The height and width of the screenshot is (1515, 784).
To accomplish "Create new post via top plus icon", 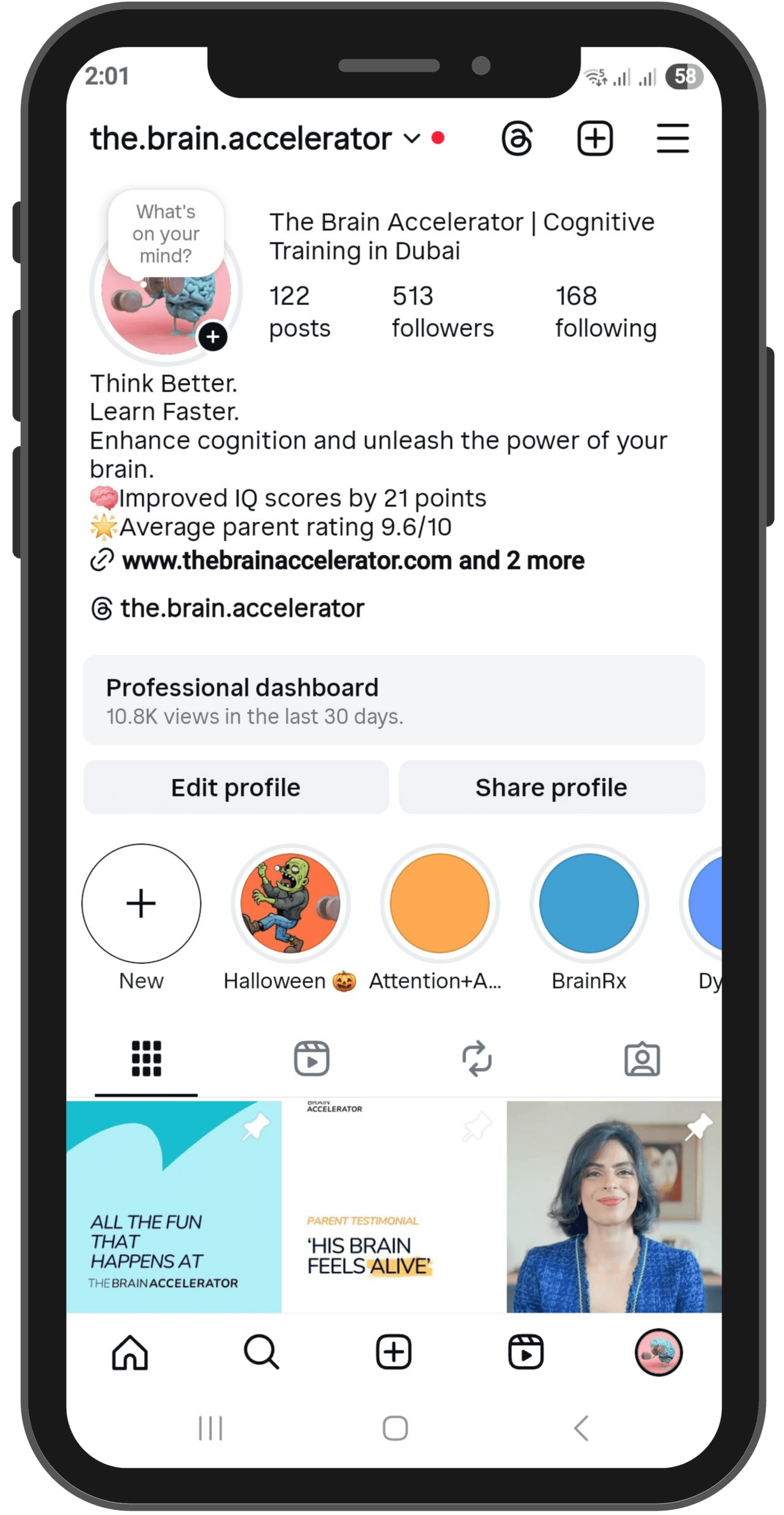I will pos(595,139).
